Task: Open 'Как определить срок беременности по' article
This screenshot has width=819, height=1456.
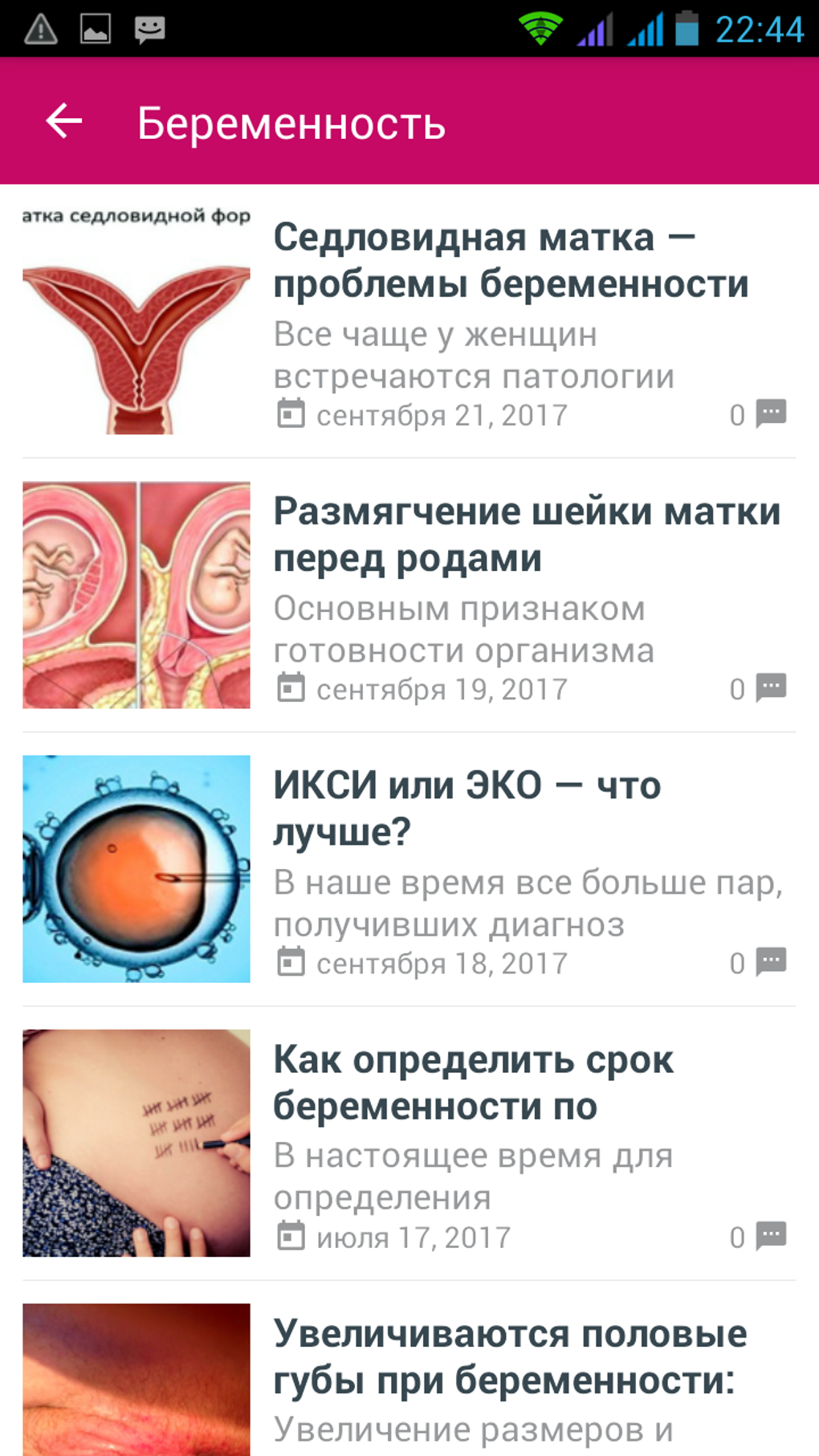Action: click(473, 1083)
